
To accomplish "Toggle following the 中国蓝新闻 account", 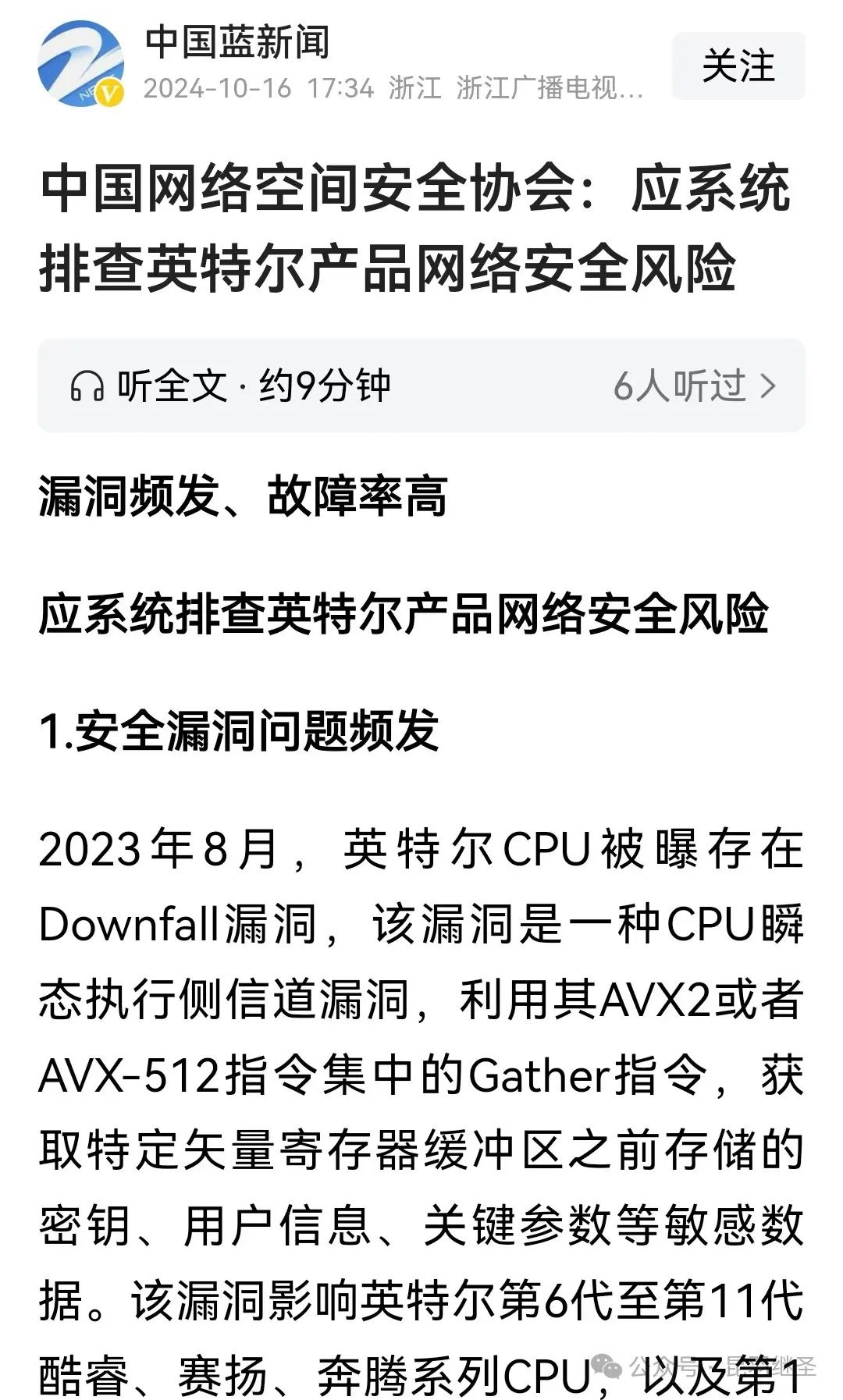I will [737, 67].
